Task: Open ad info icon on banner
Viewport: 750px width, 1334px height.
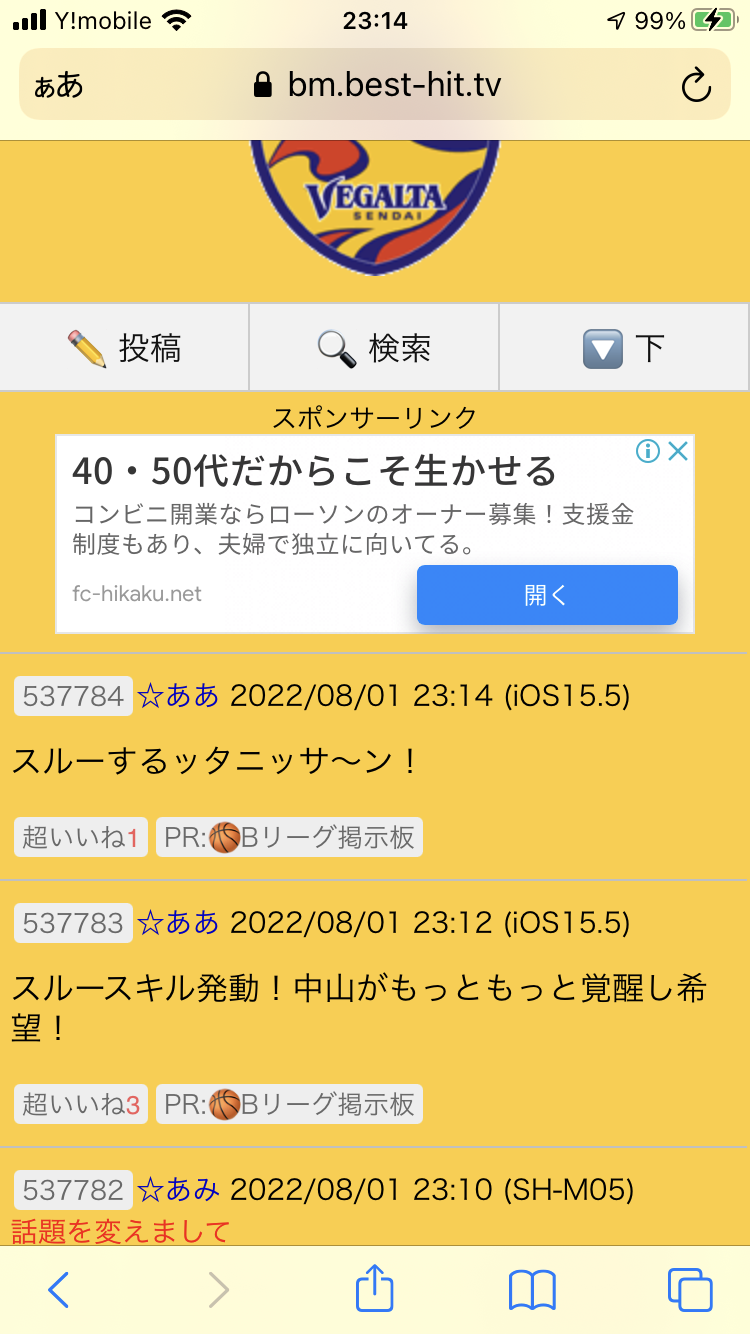Action: click(648, 451)
